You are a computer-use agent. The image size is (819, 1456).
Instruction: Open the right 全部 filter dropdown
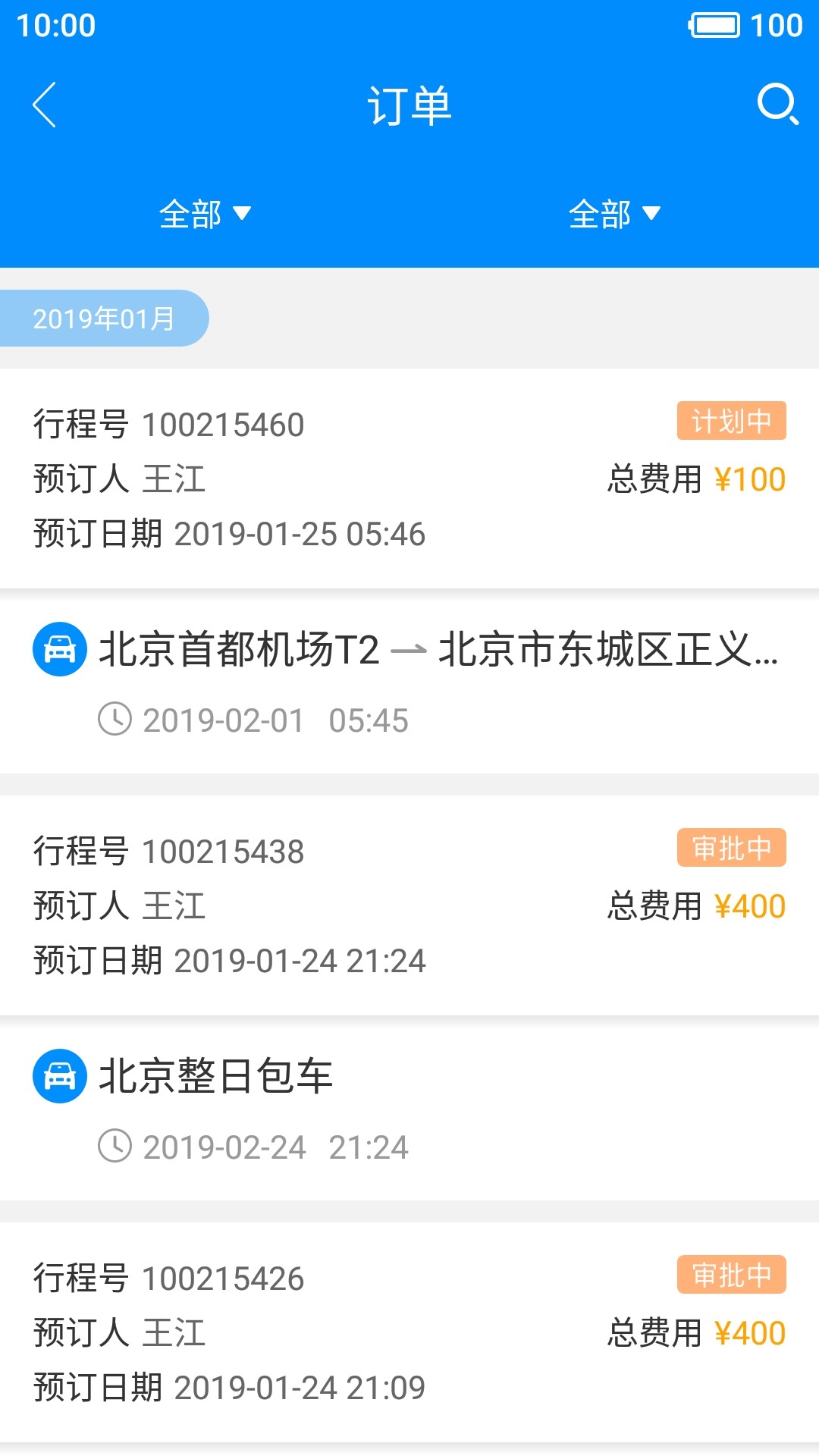coord(614,215)
